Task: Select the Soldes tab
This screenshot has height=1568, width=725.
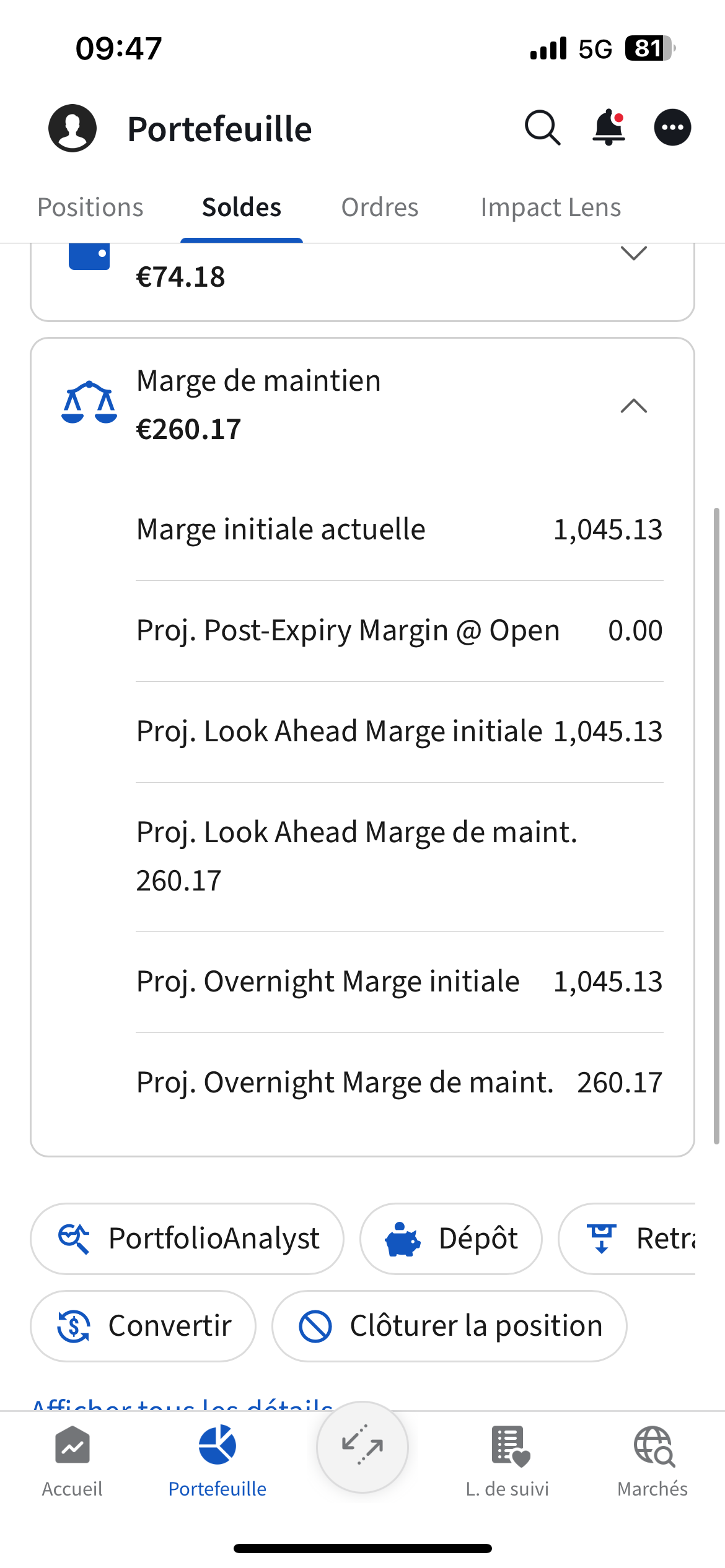Action: coord(242,207)
